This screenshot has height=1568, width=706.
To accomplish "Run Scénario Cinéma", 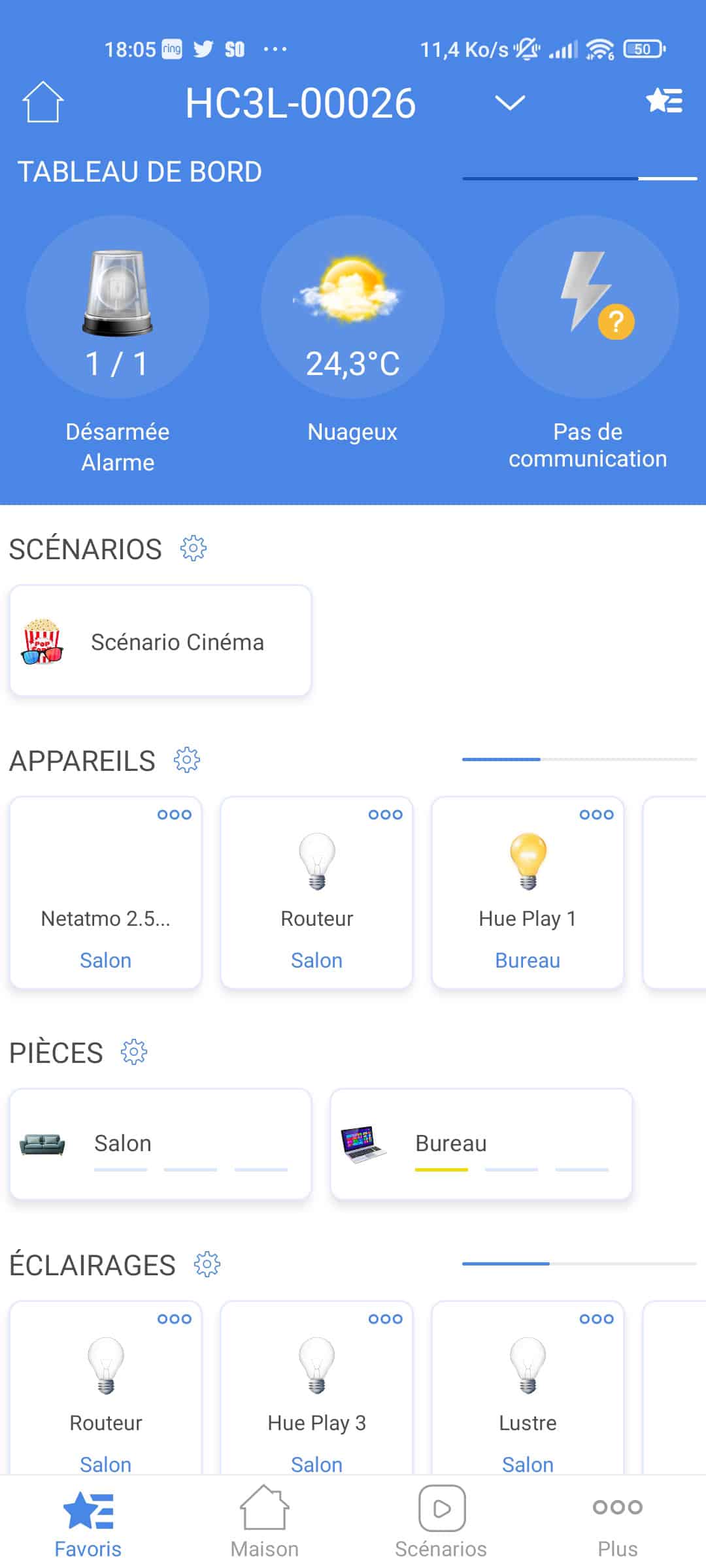I will [x=160, y=641].
